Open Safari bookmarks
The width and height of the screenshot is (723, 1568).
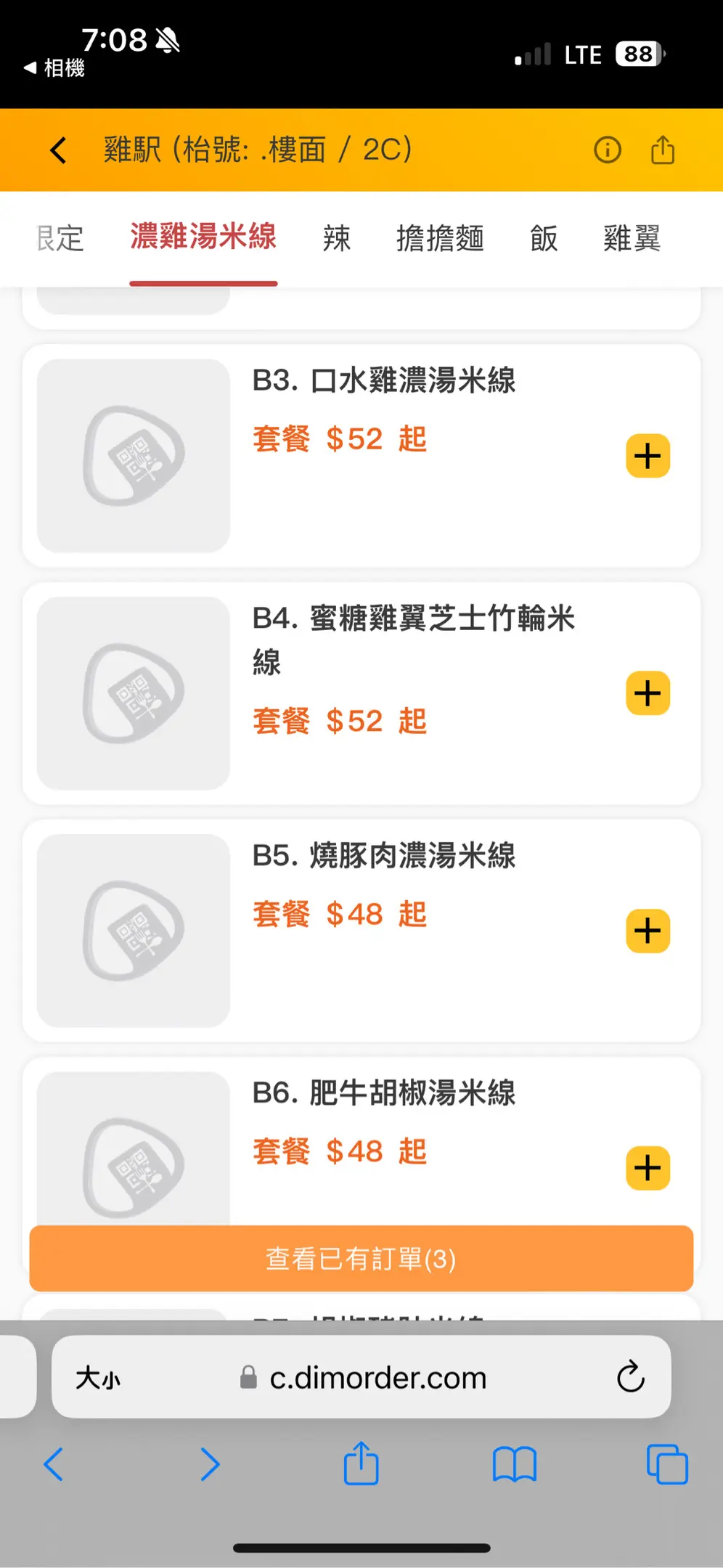point(514,1464)
